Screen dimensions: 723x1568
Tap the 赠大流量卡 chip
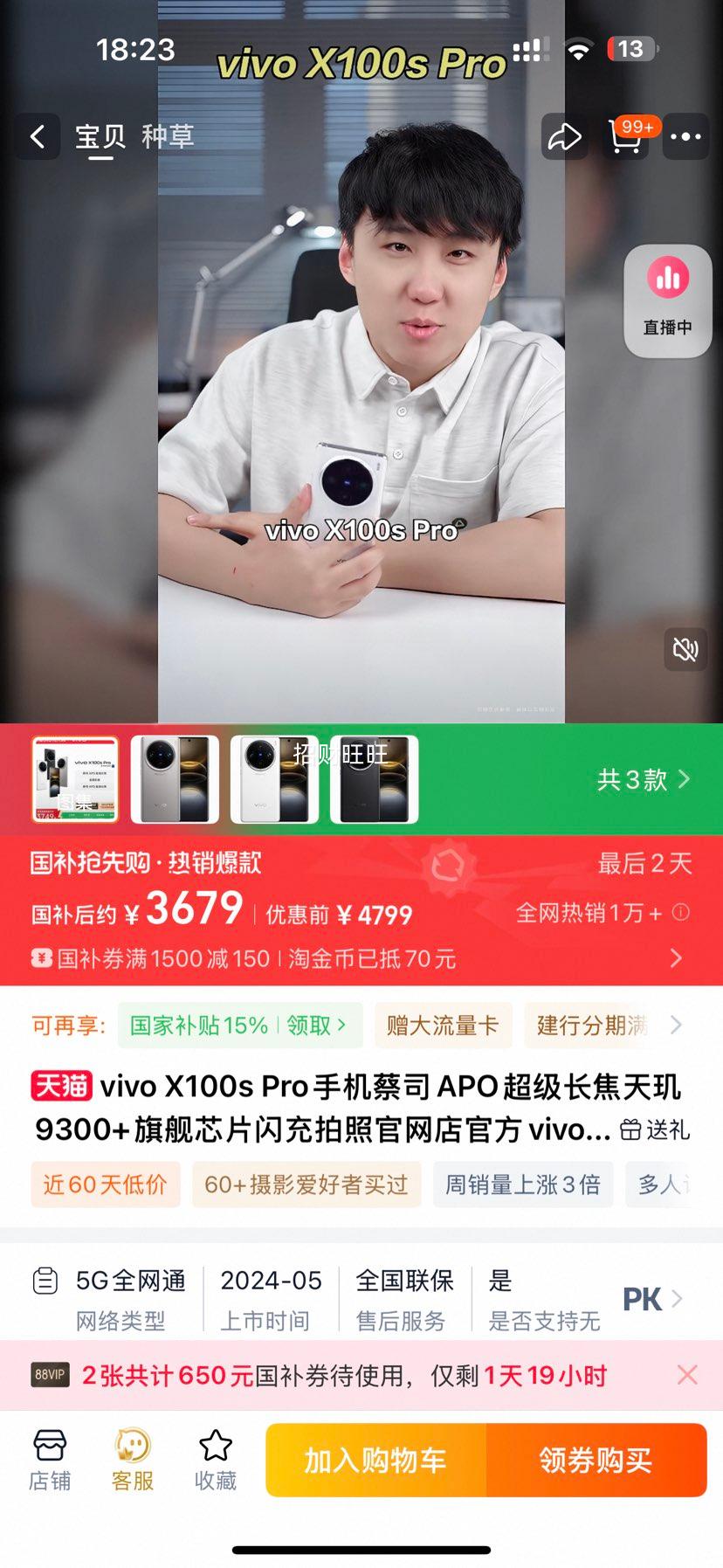click(x=442, y=1025)
